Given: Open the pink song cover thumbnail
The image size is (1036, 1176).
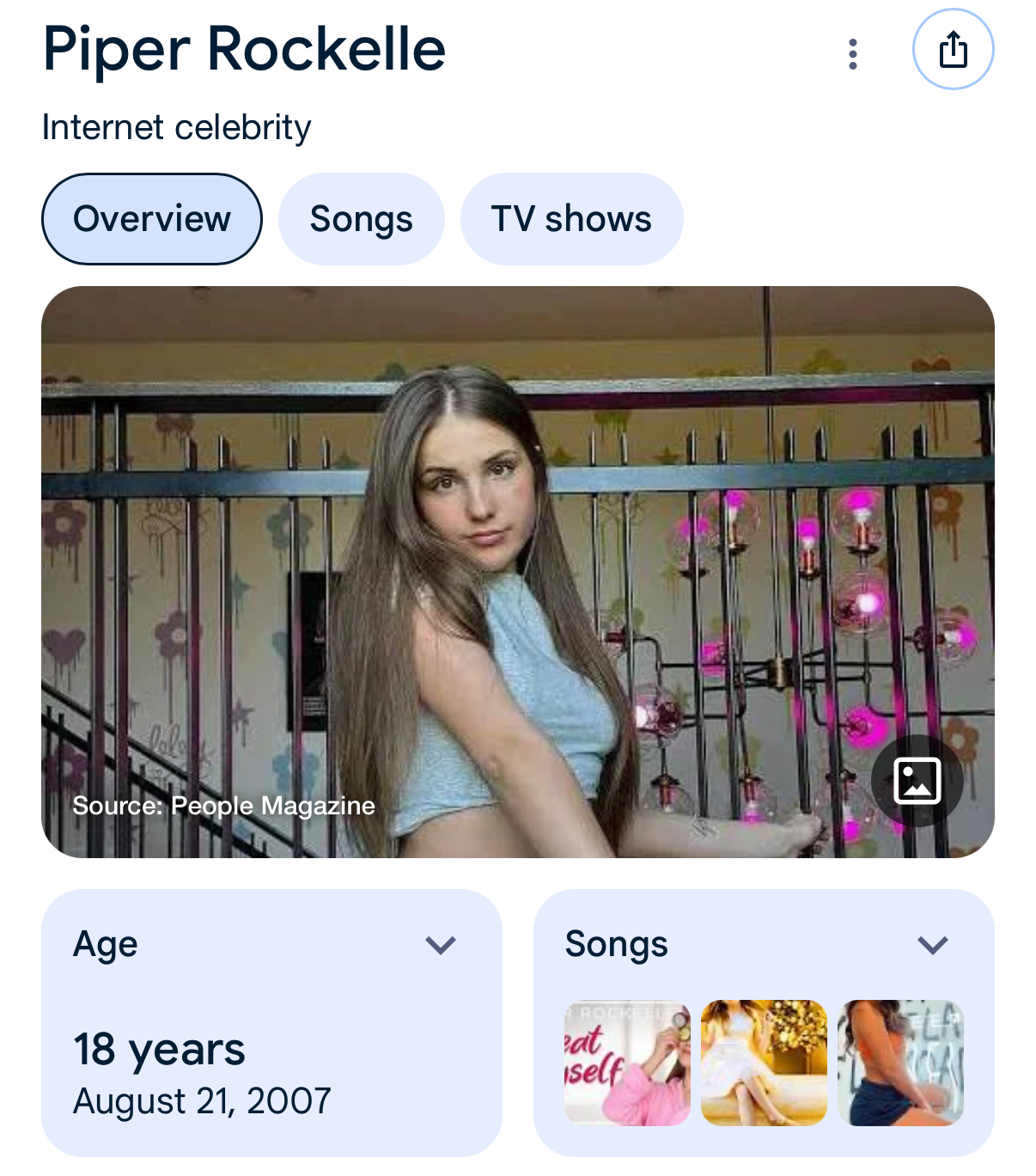Looking at the screenshot, I should point(627,1063).
